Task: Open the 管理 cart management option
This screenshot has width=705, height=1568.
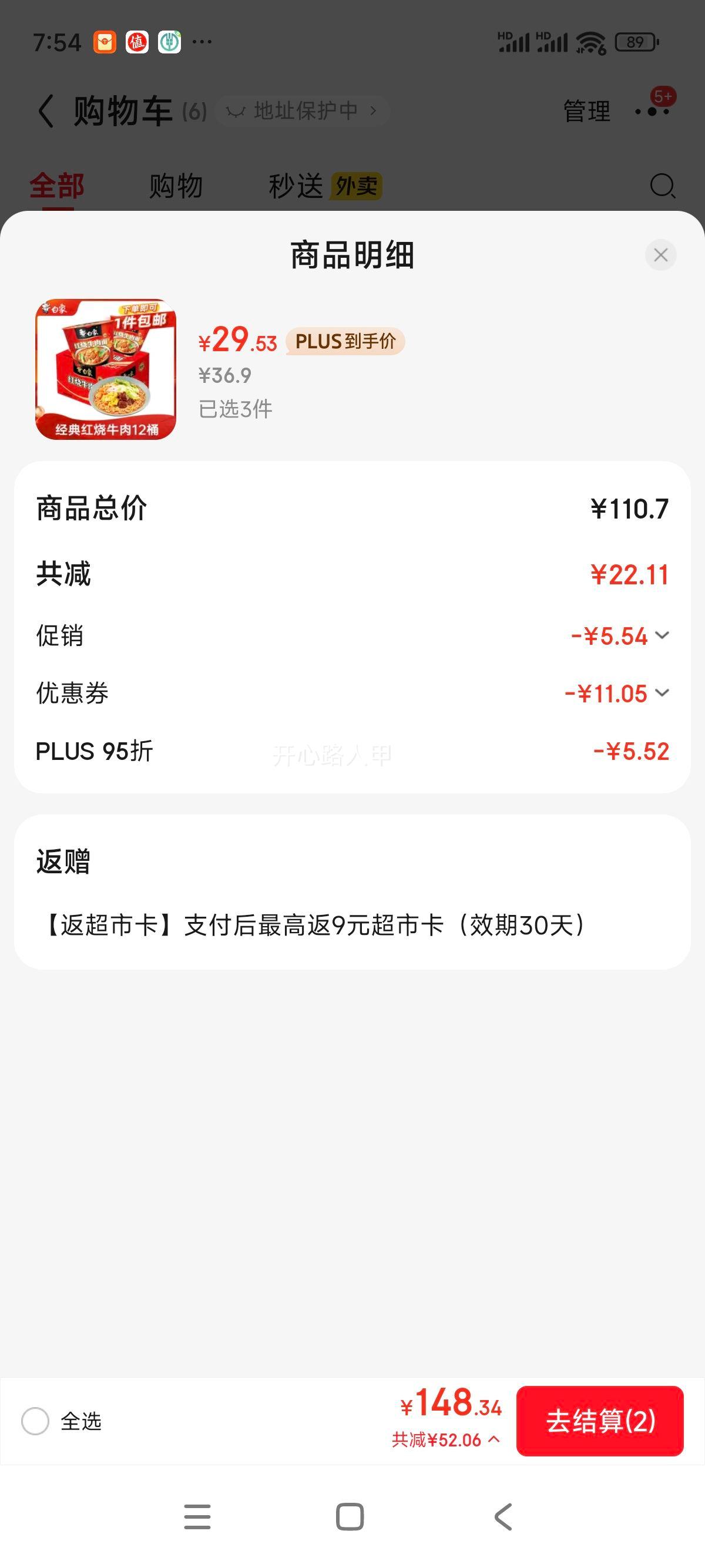Action: pos(586,111)
